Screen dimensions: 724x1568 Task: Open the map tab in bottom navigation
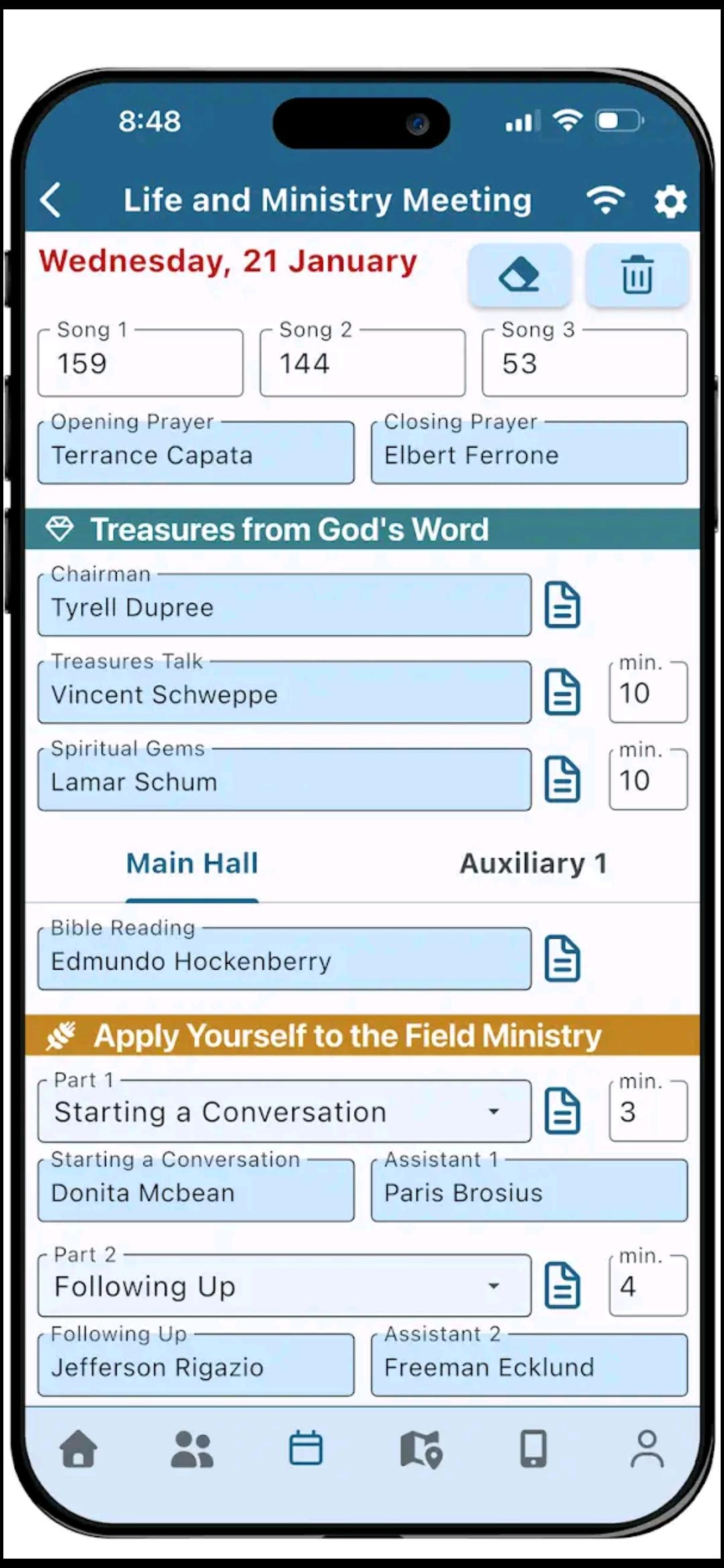[420, 1449]
